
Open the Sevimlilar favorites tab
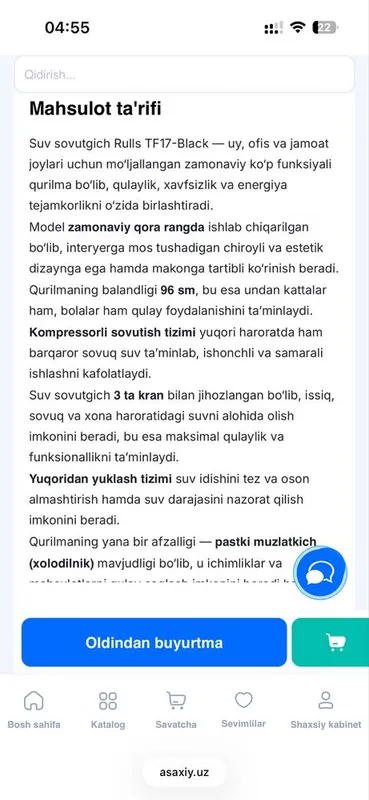tap(243, 710)
